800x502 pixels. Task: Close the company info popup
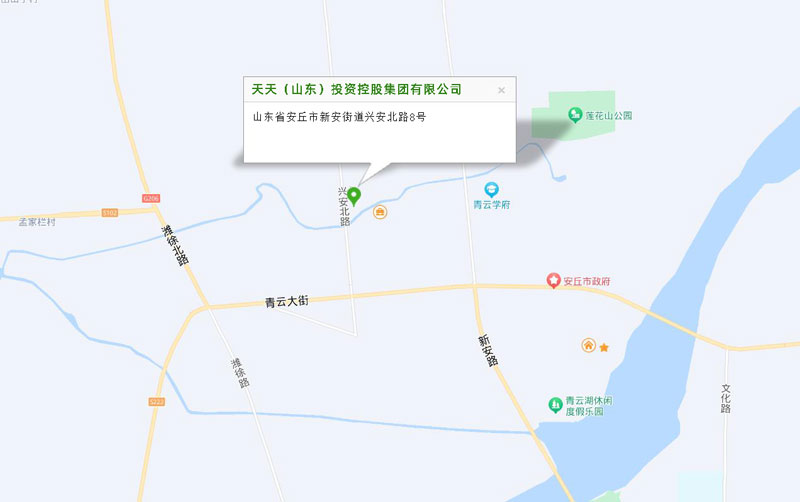point(501,90)
